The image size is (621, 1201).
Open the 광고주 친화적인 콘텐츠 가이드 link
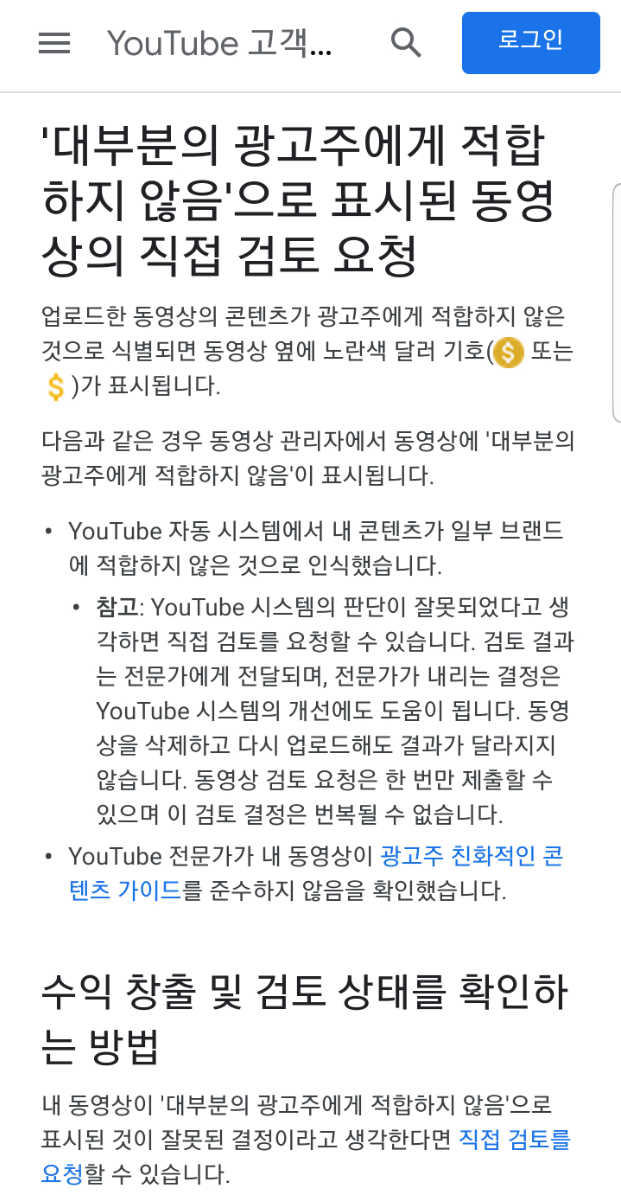coord(470,856)
